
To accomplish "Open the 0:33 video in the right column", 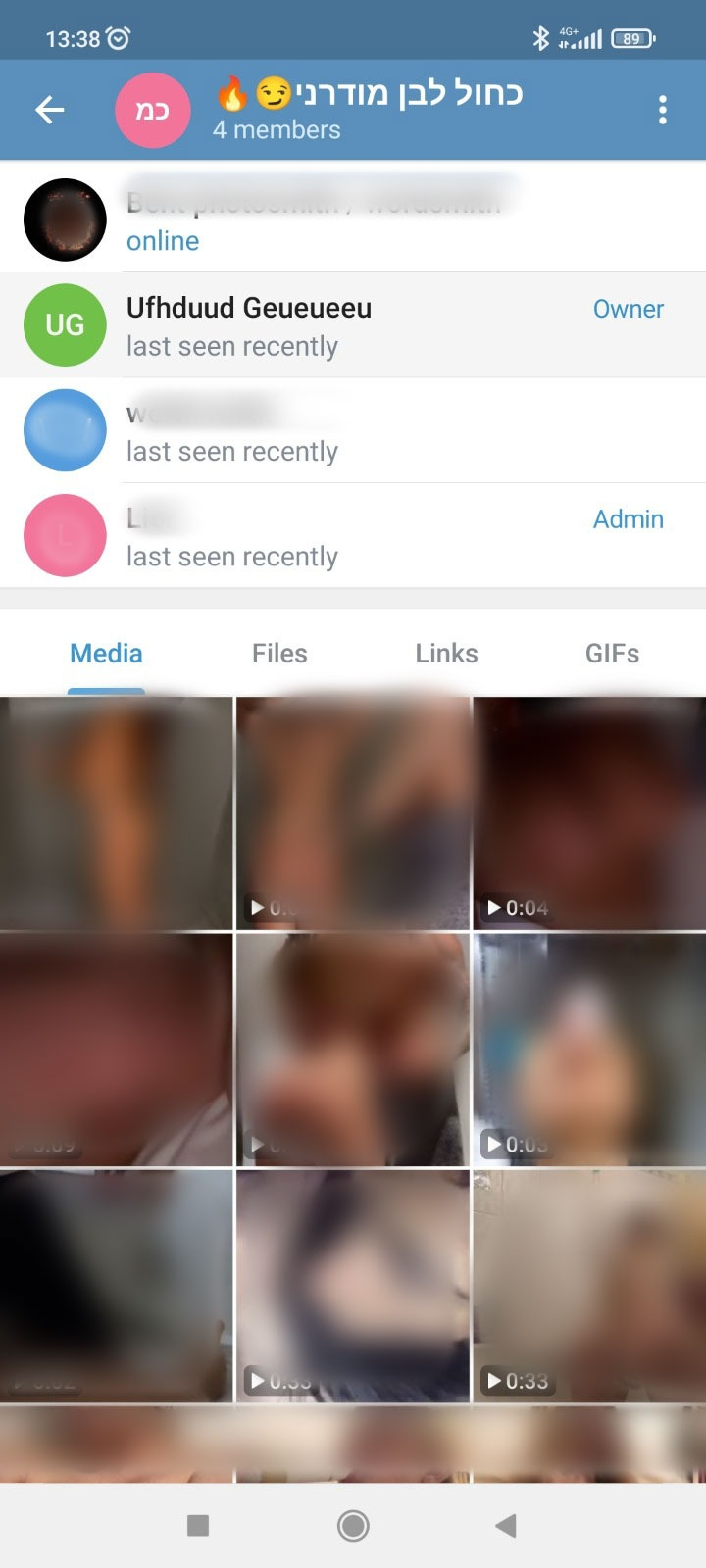I will (588, 1286).
